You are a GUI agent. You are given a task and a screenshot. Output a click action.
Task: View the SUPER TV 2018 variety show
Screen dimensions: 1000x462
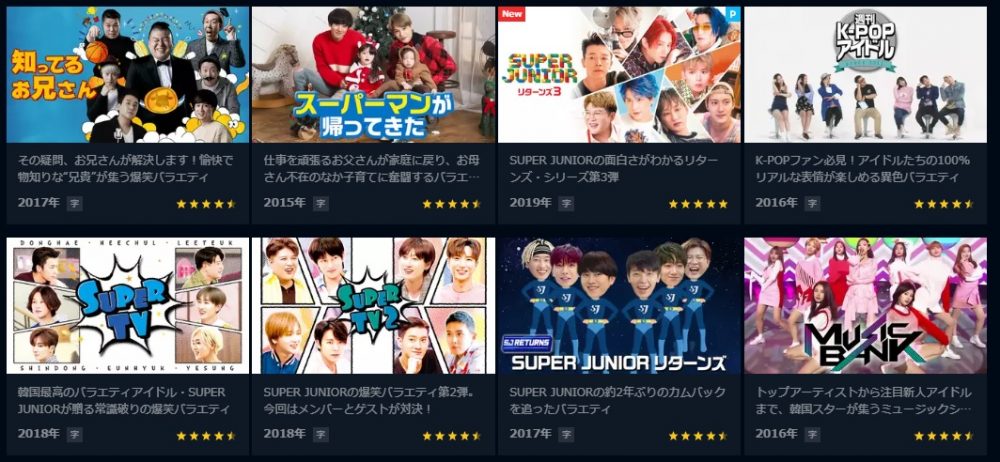coord(128,305)
